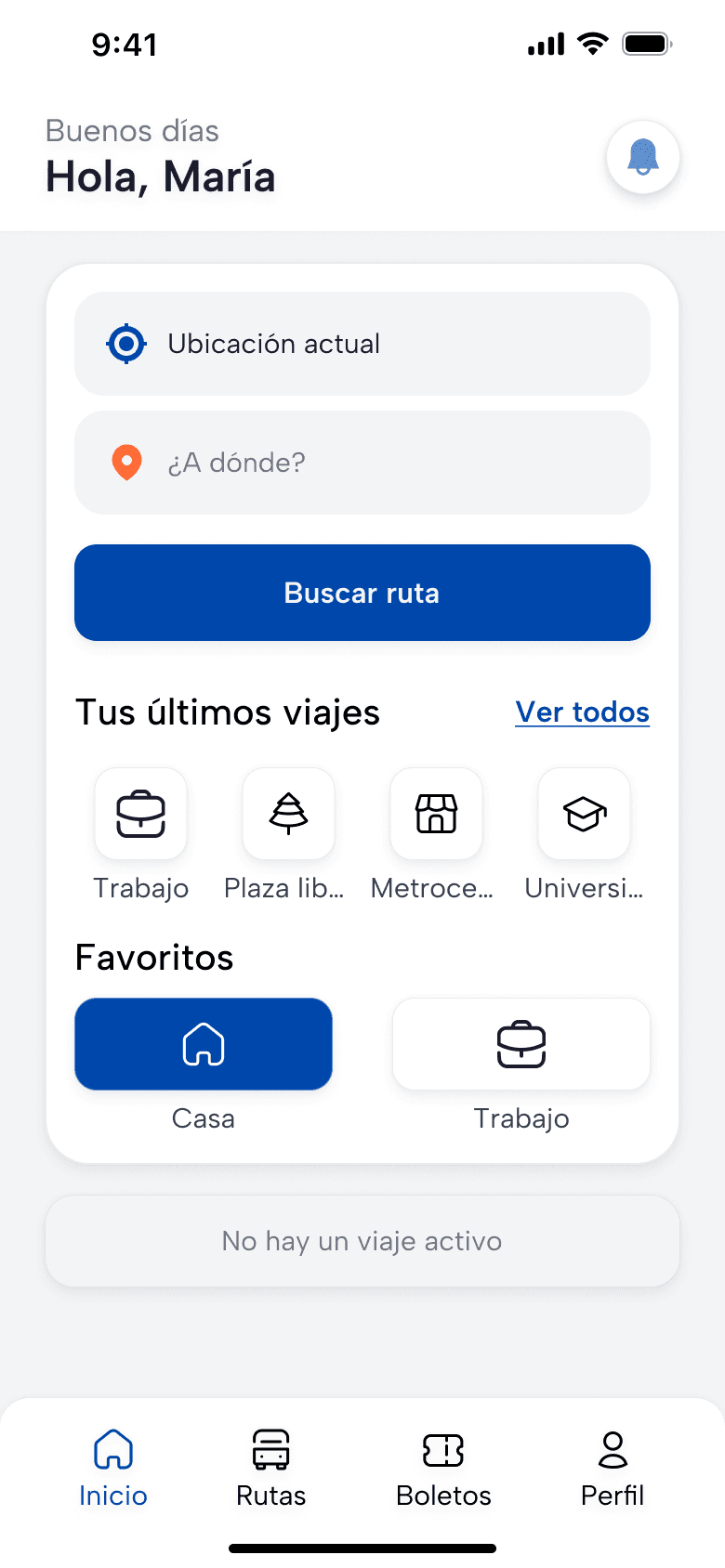Open the notifications bell

(643, 157)
